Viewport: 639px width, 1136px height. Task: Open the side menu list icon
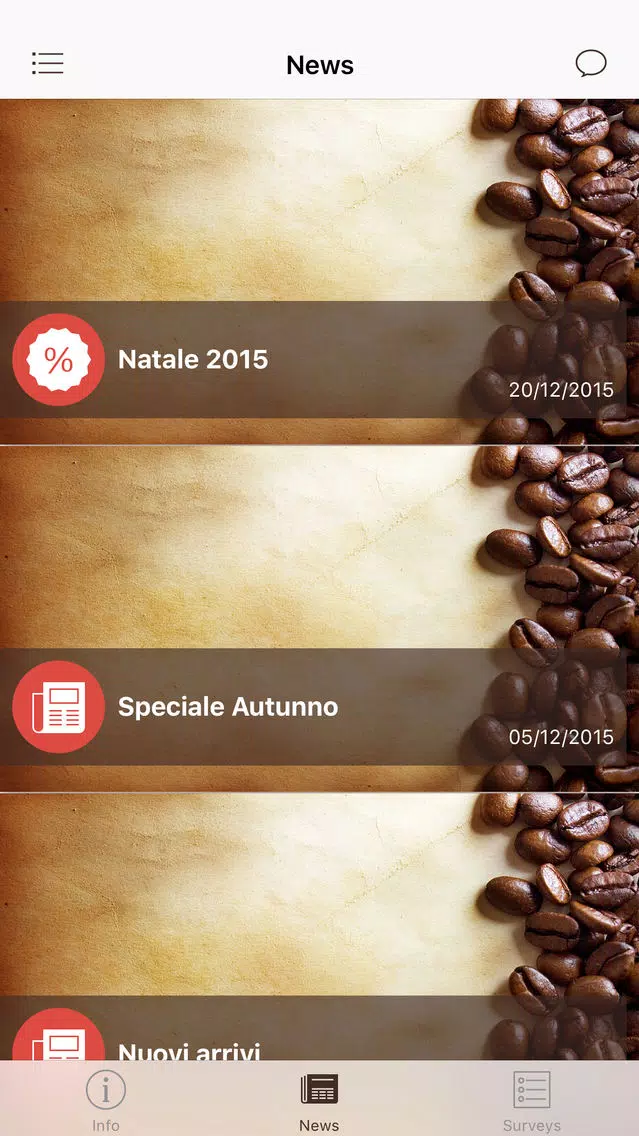click(48, 64)
